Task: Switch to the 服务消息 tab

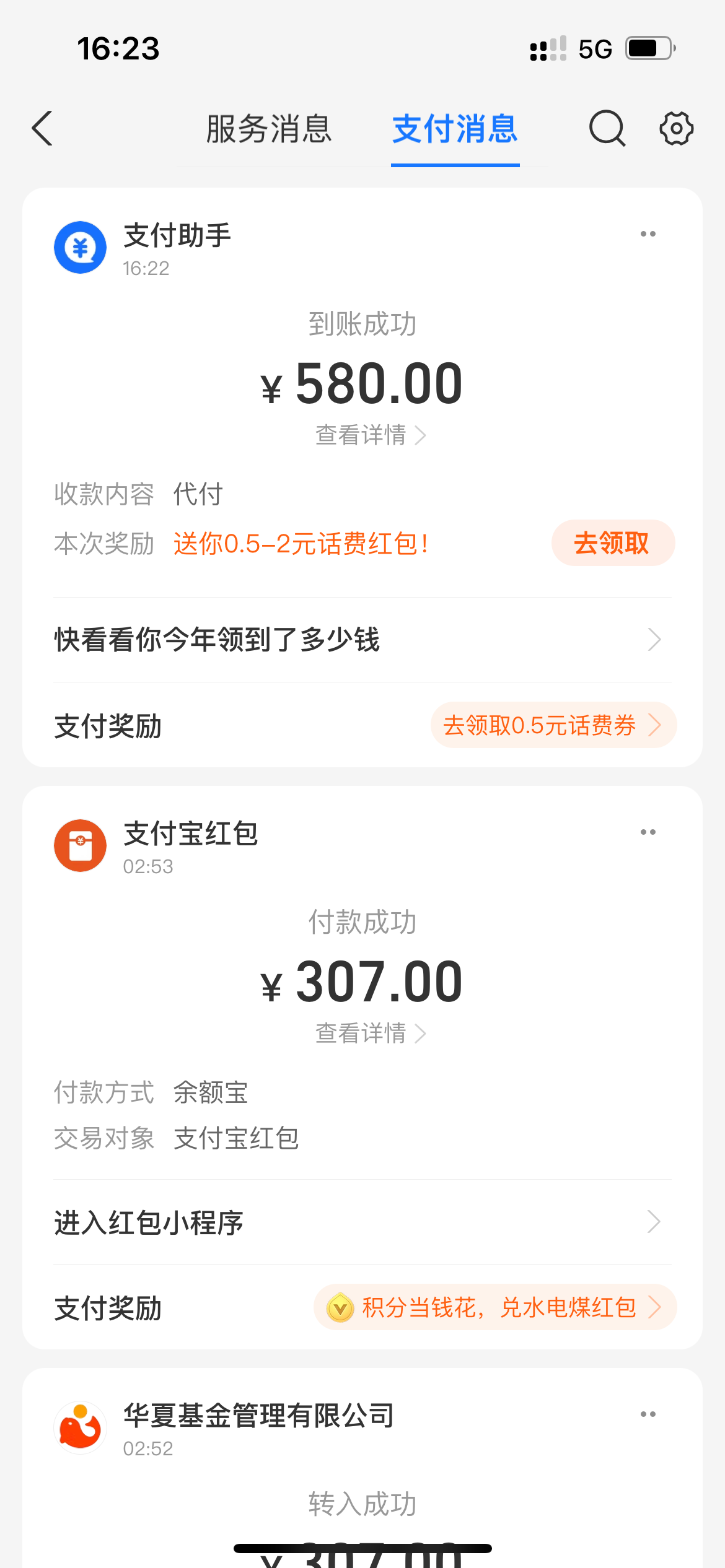Action: tap(269, 129)
